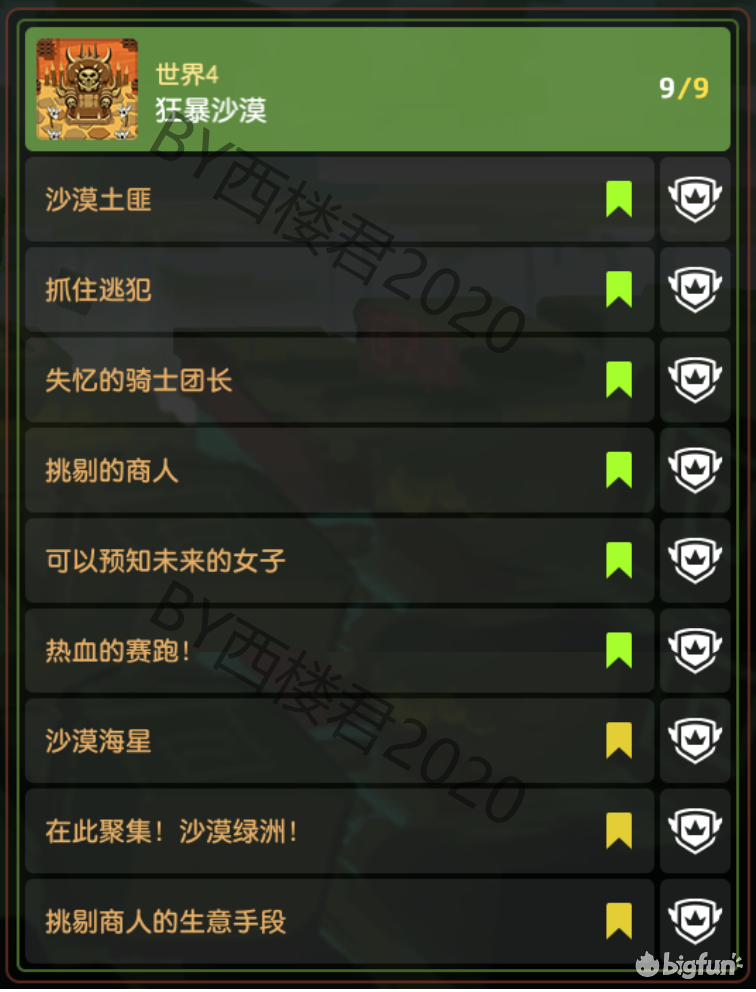756x992 pixels.
Task: Open the crown shield next to 失忆的骑士团长
Action: 695,380
